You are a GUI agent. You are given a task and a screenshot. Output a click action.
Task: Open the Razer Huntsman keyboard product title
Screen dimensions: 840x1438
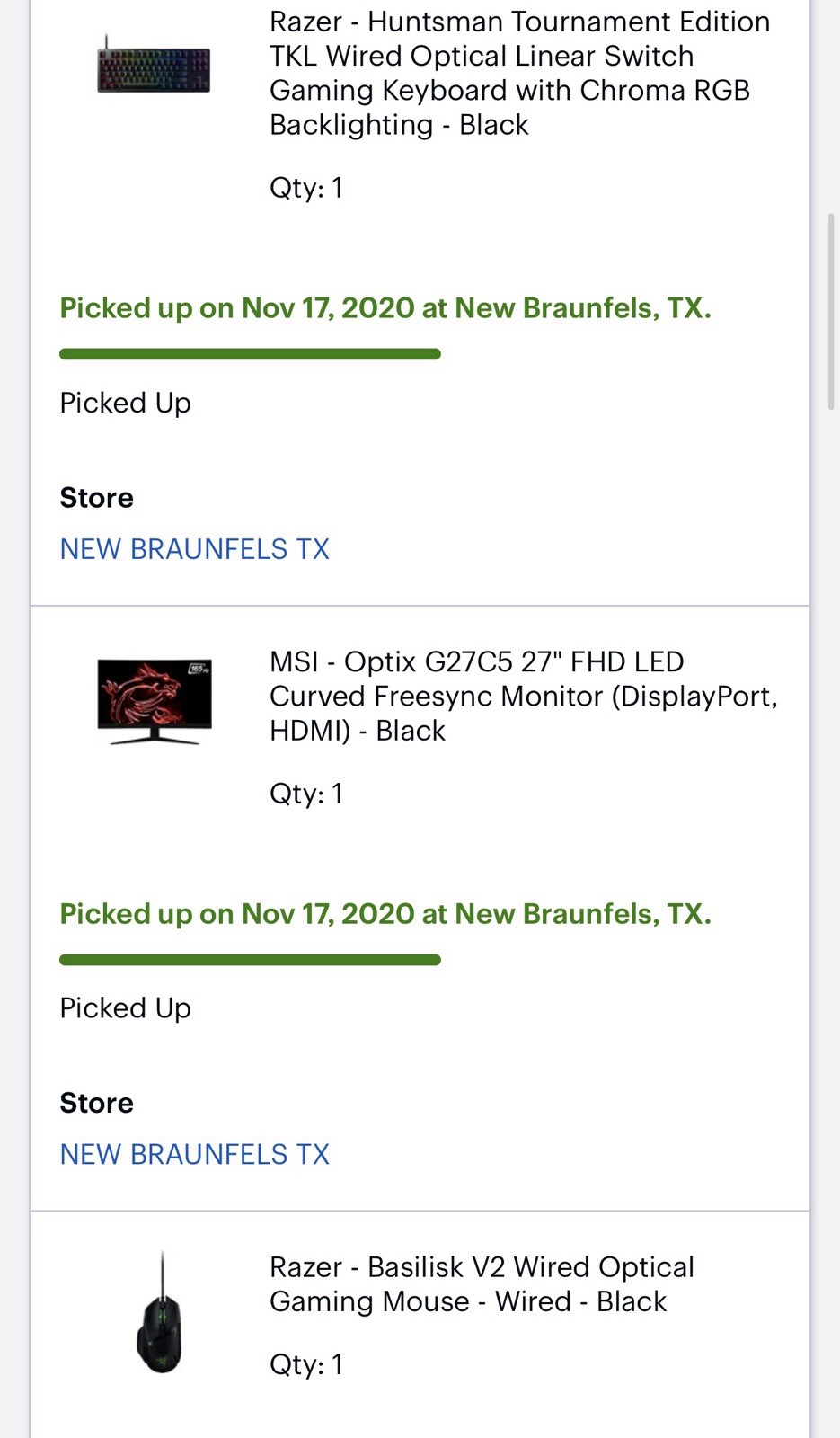(x=519, y=73)
